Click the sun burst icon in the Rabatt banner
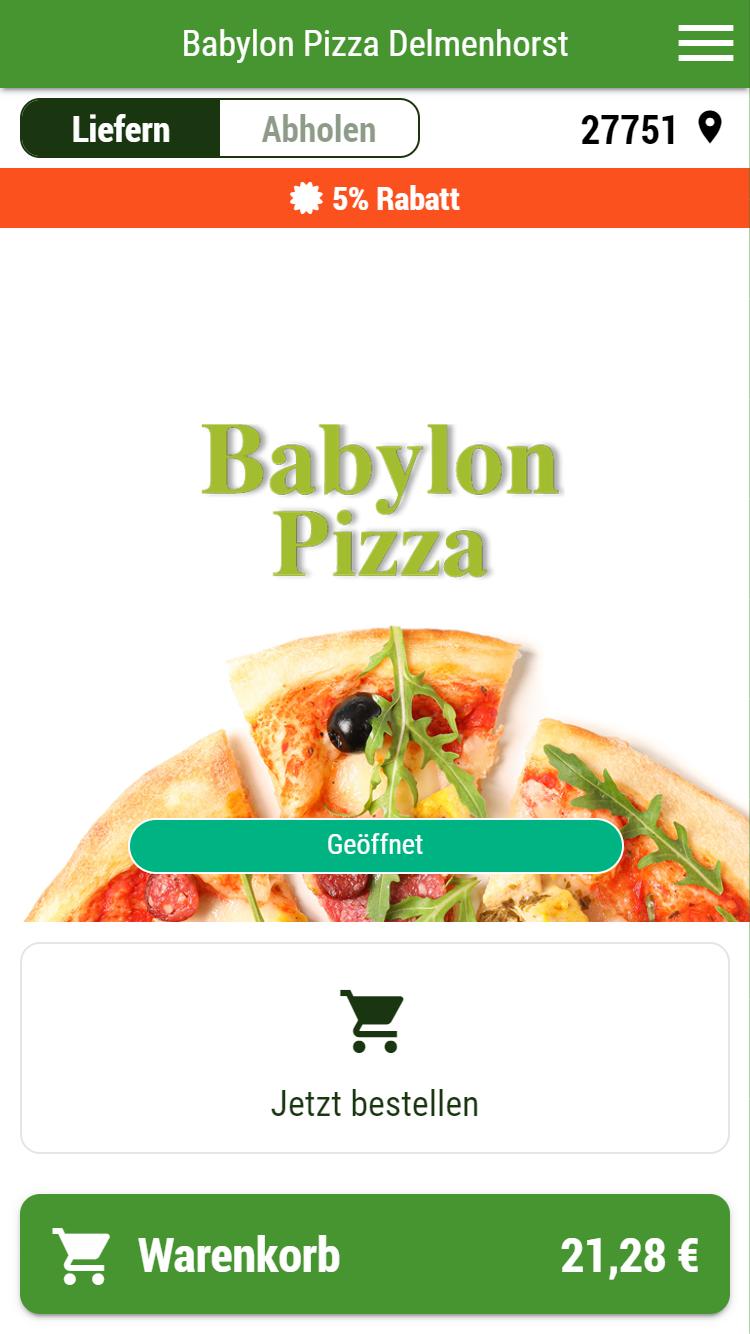Image resolution: width=750 pixels, height=1334 pixels. (x=306, y=198)
